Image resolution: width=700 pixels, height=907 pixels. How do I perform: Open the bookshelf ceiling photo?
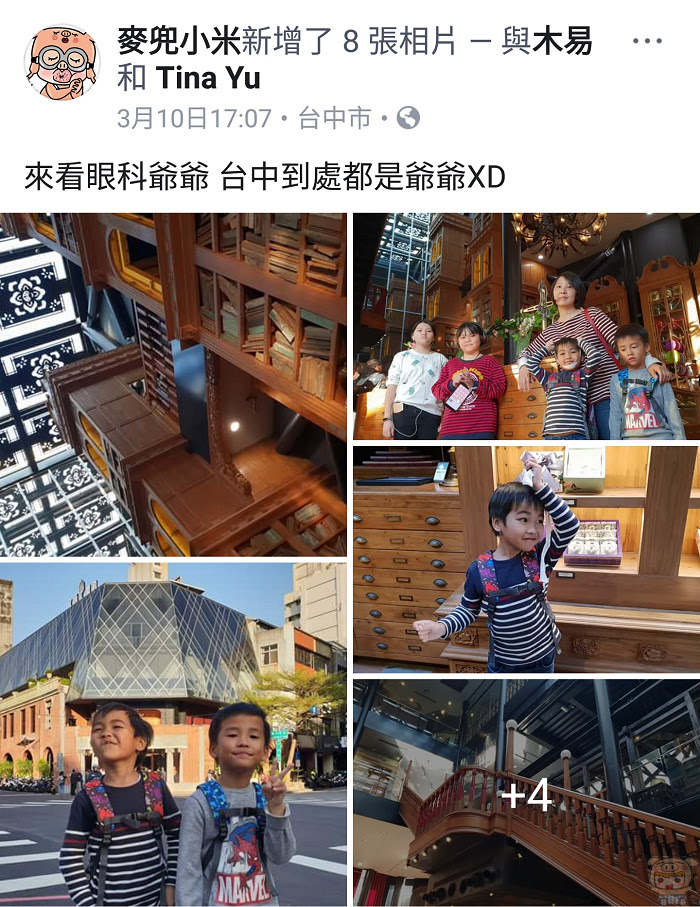174,384
